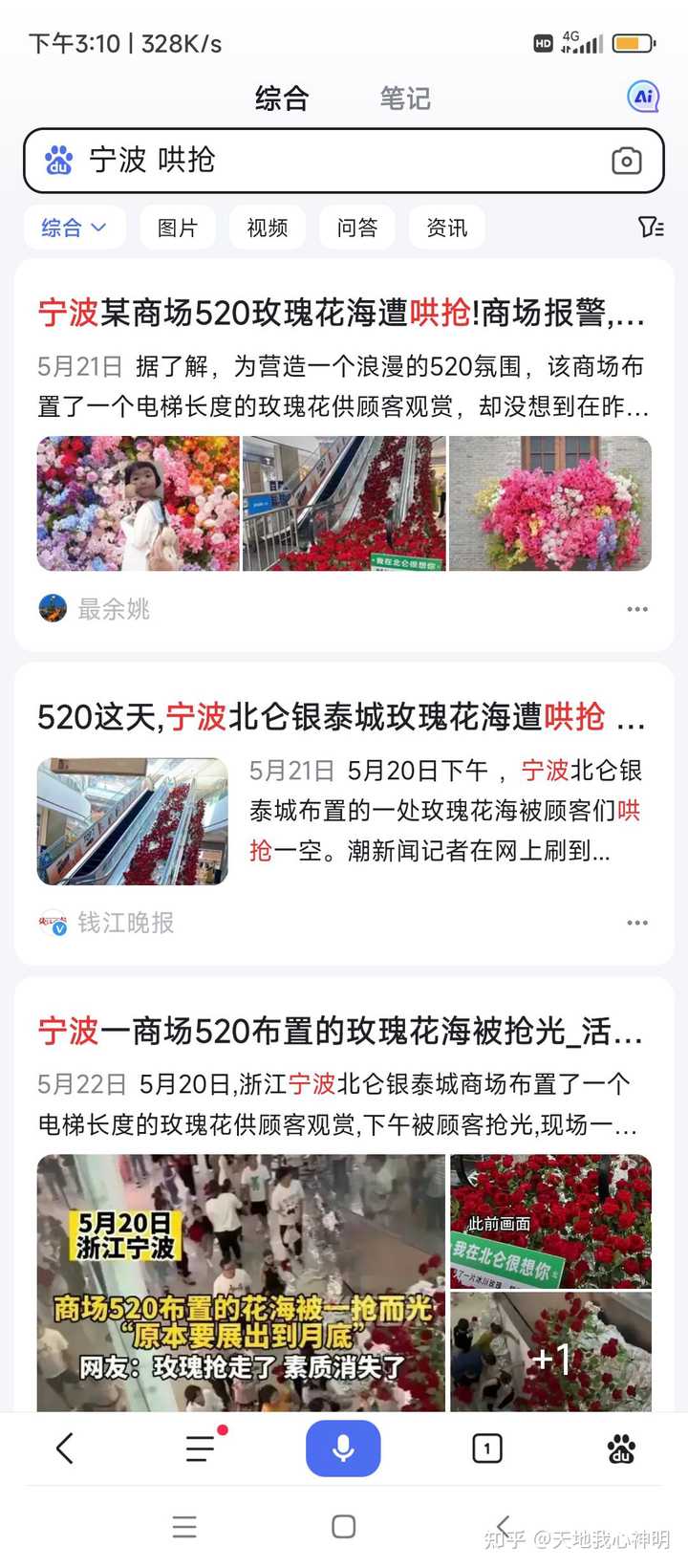Open the 最余姚 result about 玫瑰花海
The height and width of the screenshot is (1568, 688).
point(343,313)
